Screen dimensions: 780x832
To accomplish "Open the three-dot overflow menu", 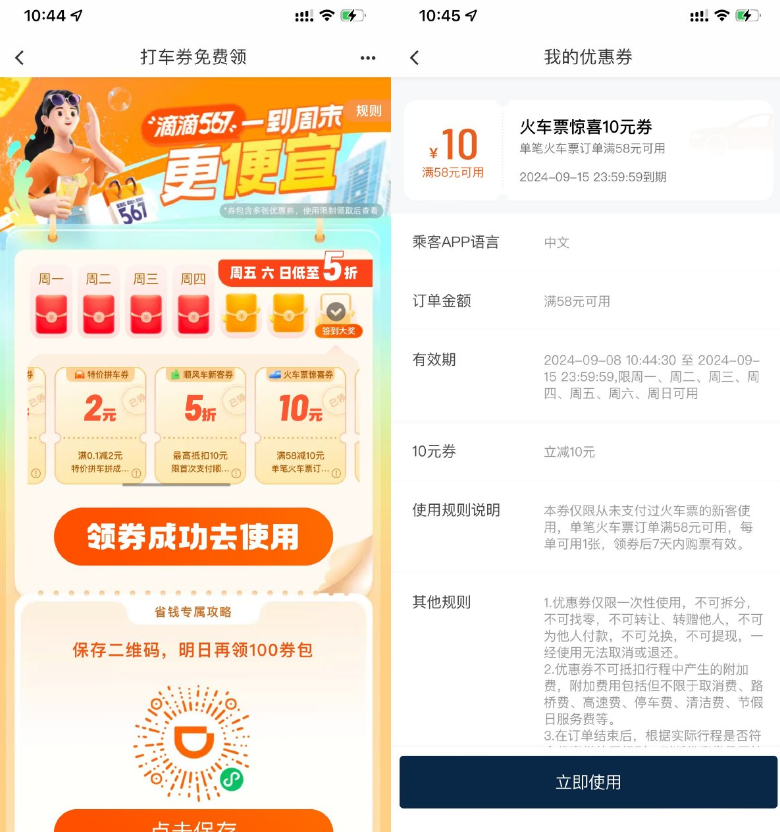I will tap(368, 58).
